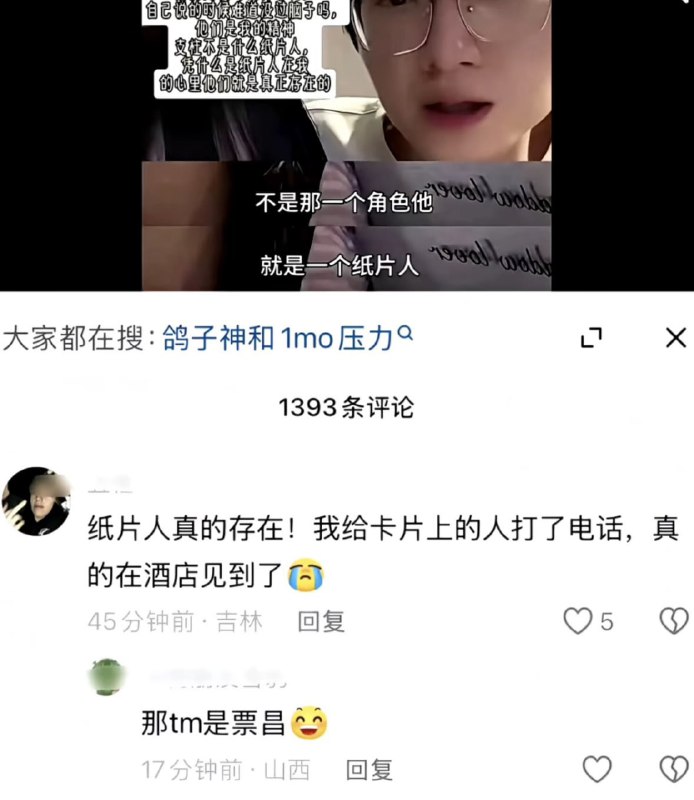694x800 pixels.
Task: Like the reply from 山西
Action: click(x=597, y=769)
